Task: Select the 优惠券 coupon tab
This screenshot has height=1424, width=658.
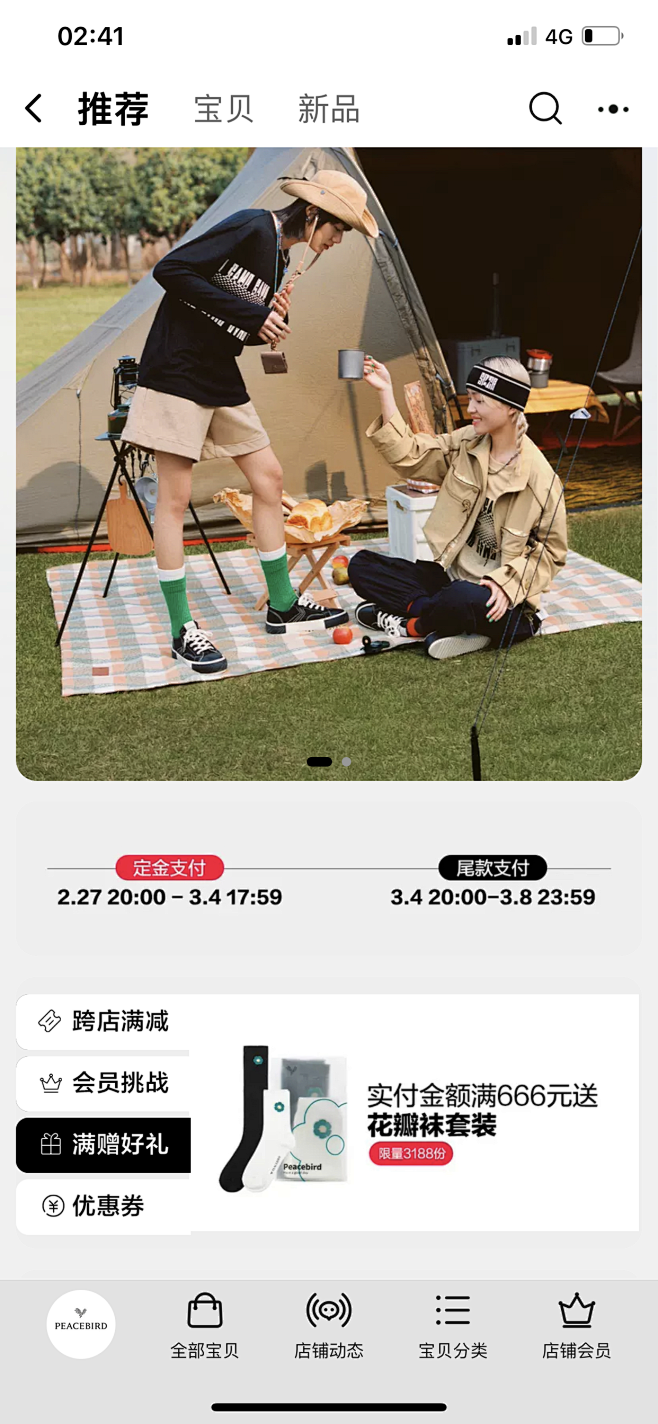Action: coord(104,1206)
